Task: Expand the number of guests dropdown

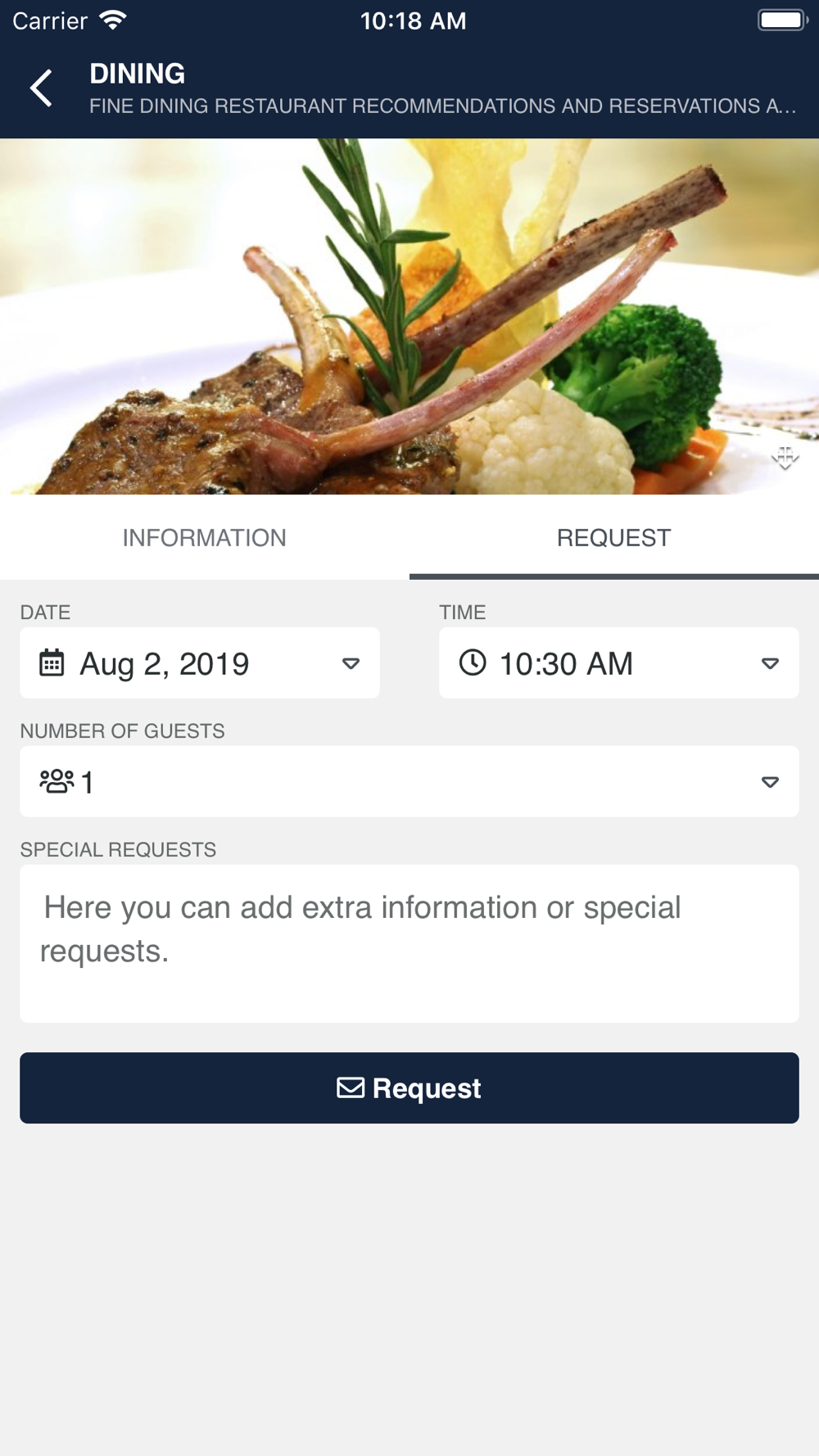Action: point(409,782)
